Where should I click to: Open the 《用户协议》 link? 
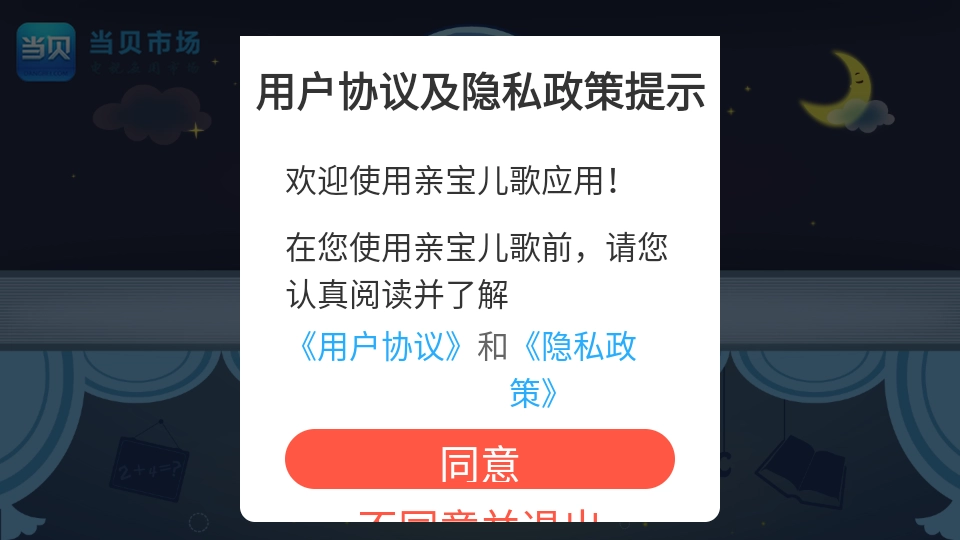(380, 348)
